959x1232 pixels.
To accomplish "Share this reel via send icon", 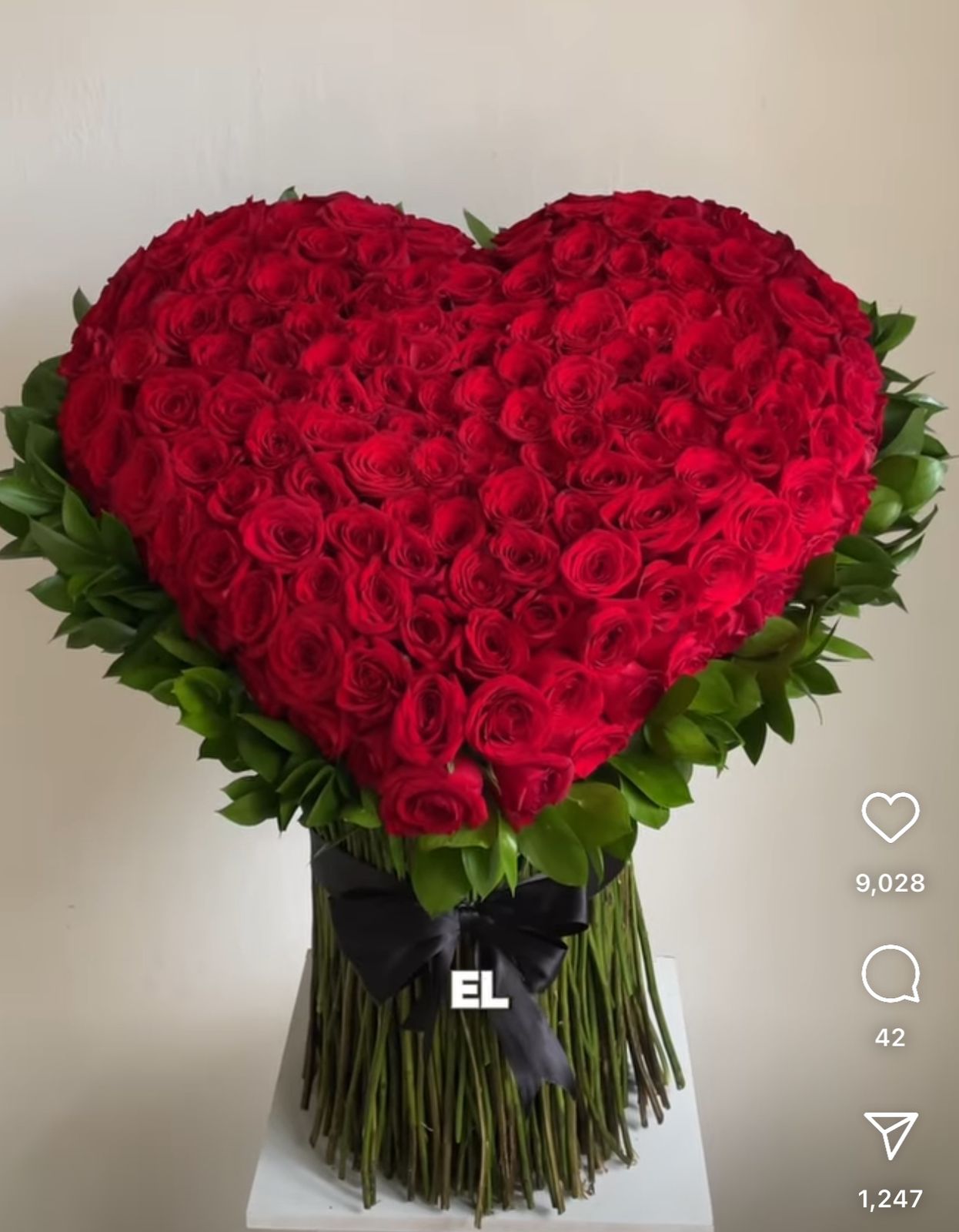I will pos(890,1135).
